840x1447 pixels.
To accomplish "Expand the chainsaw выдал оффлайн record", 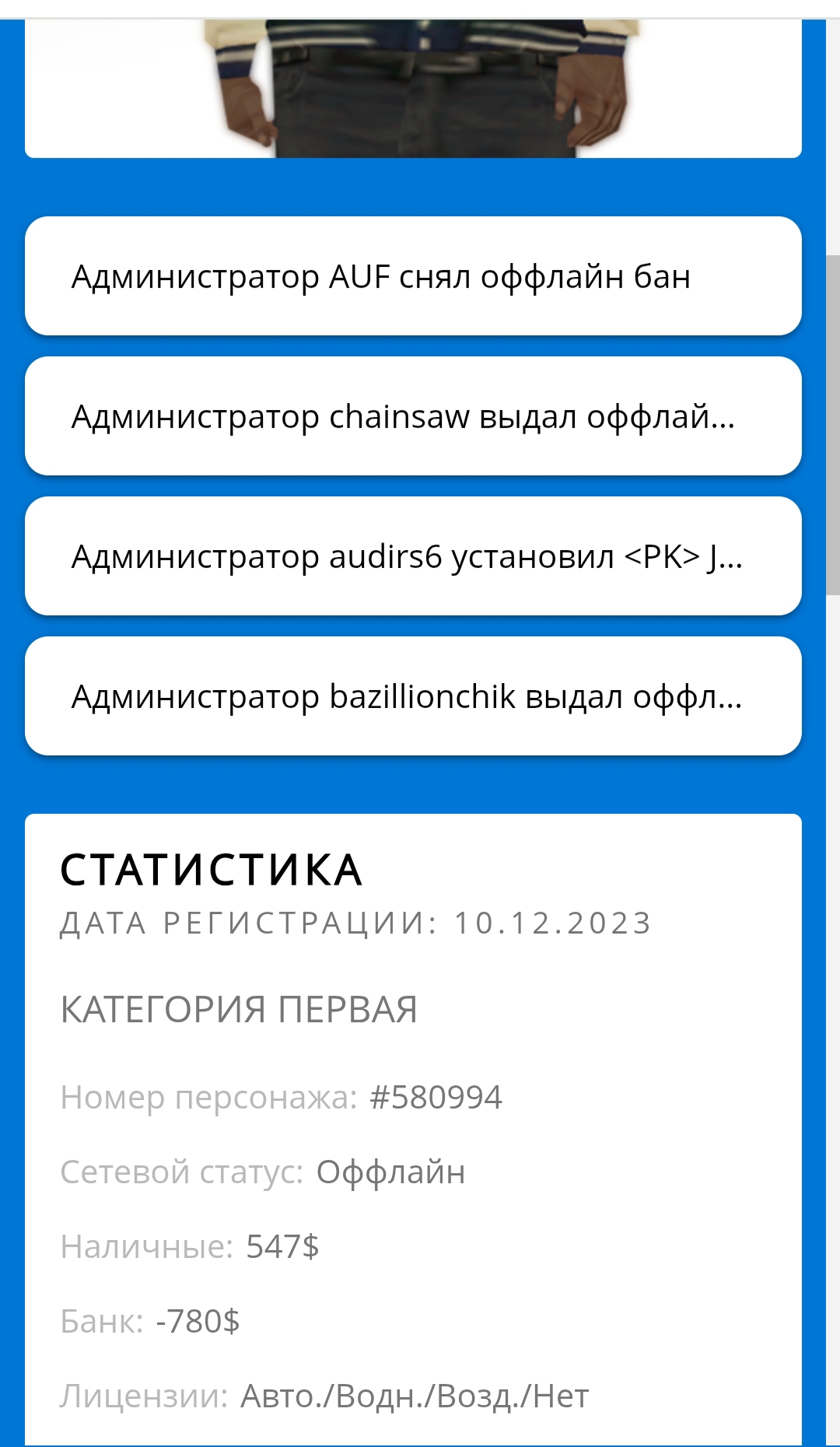I will click(412, 416).
